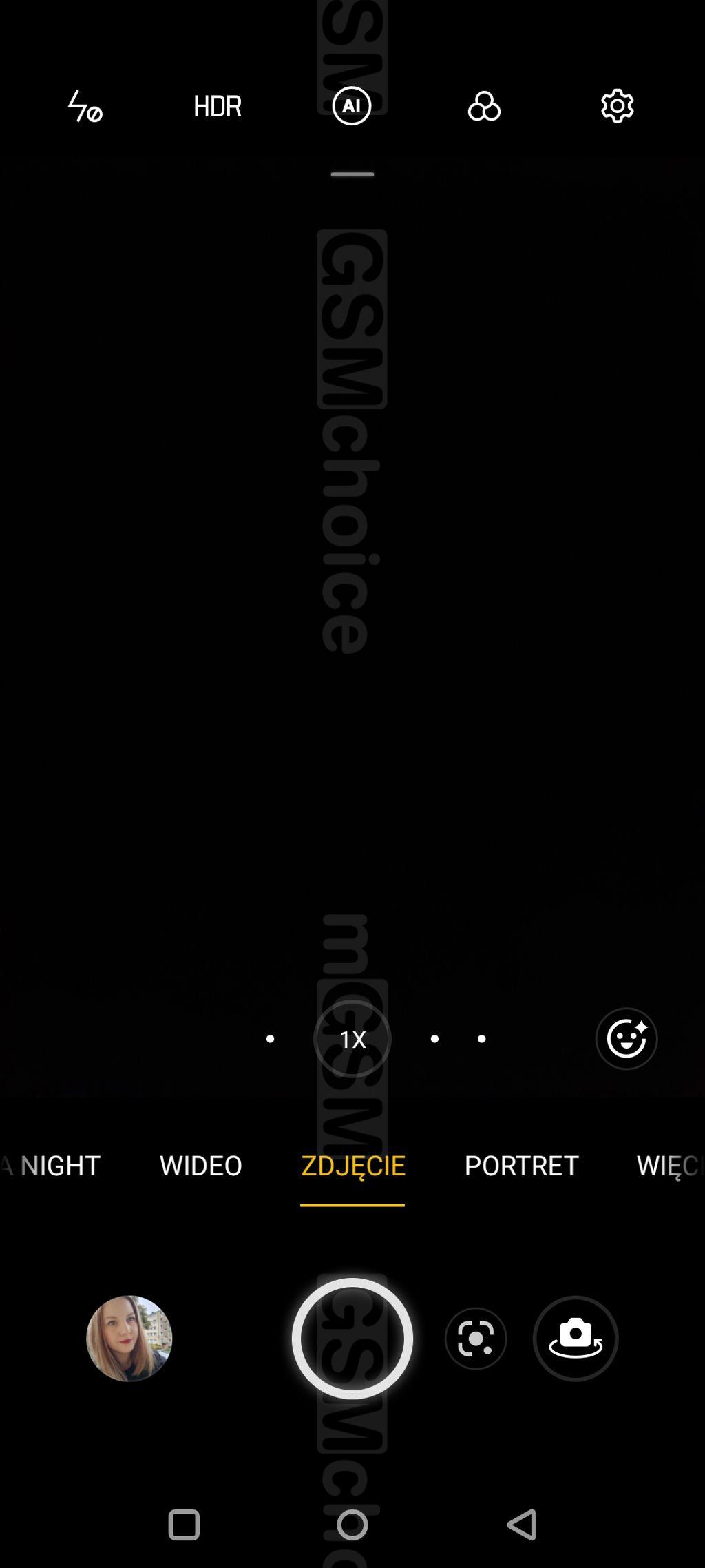Viewport: 705px width, 1568px height.
Task: Toggle HDR mode
Action: (218, 106)
